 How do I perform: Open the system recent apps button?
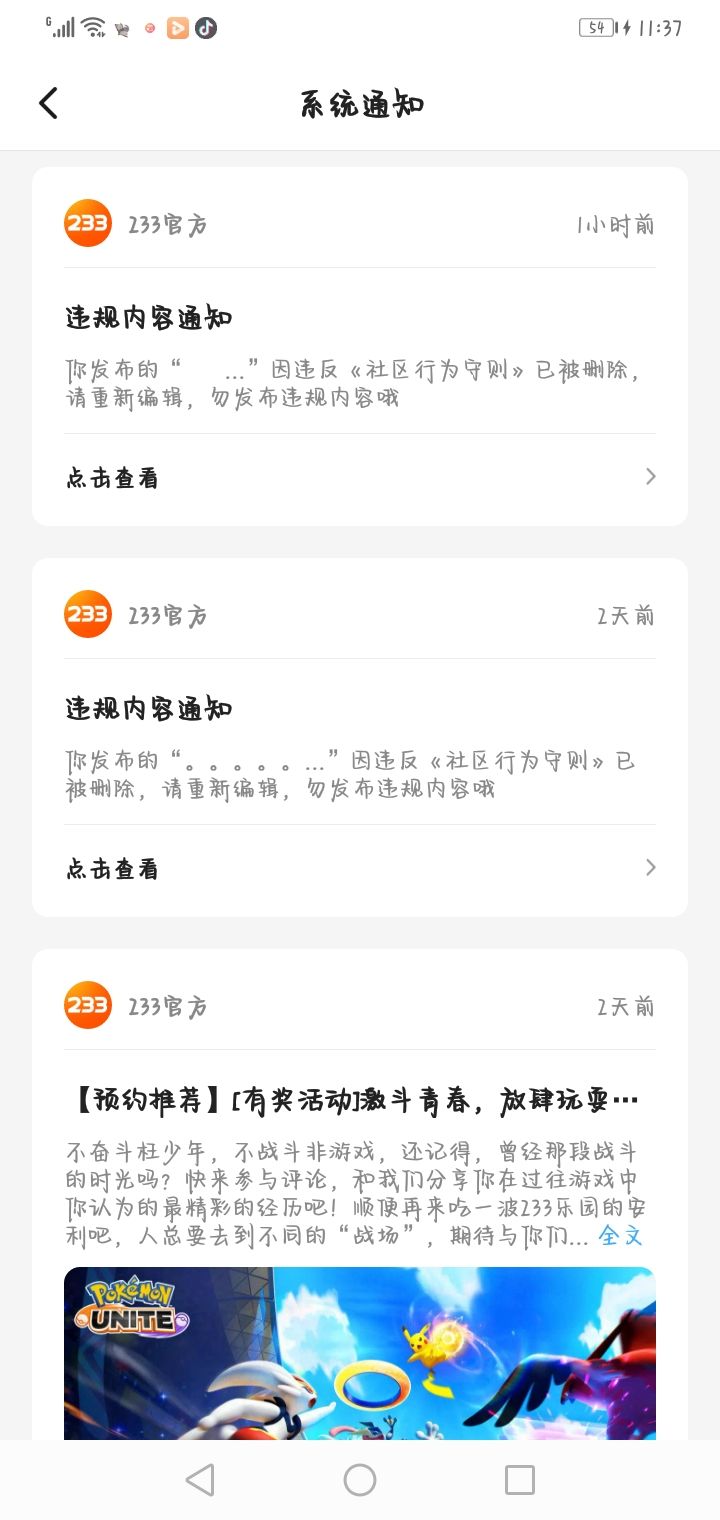pyautogui.click(x=519, y=1479)
